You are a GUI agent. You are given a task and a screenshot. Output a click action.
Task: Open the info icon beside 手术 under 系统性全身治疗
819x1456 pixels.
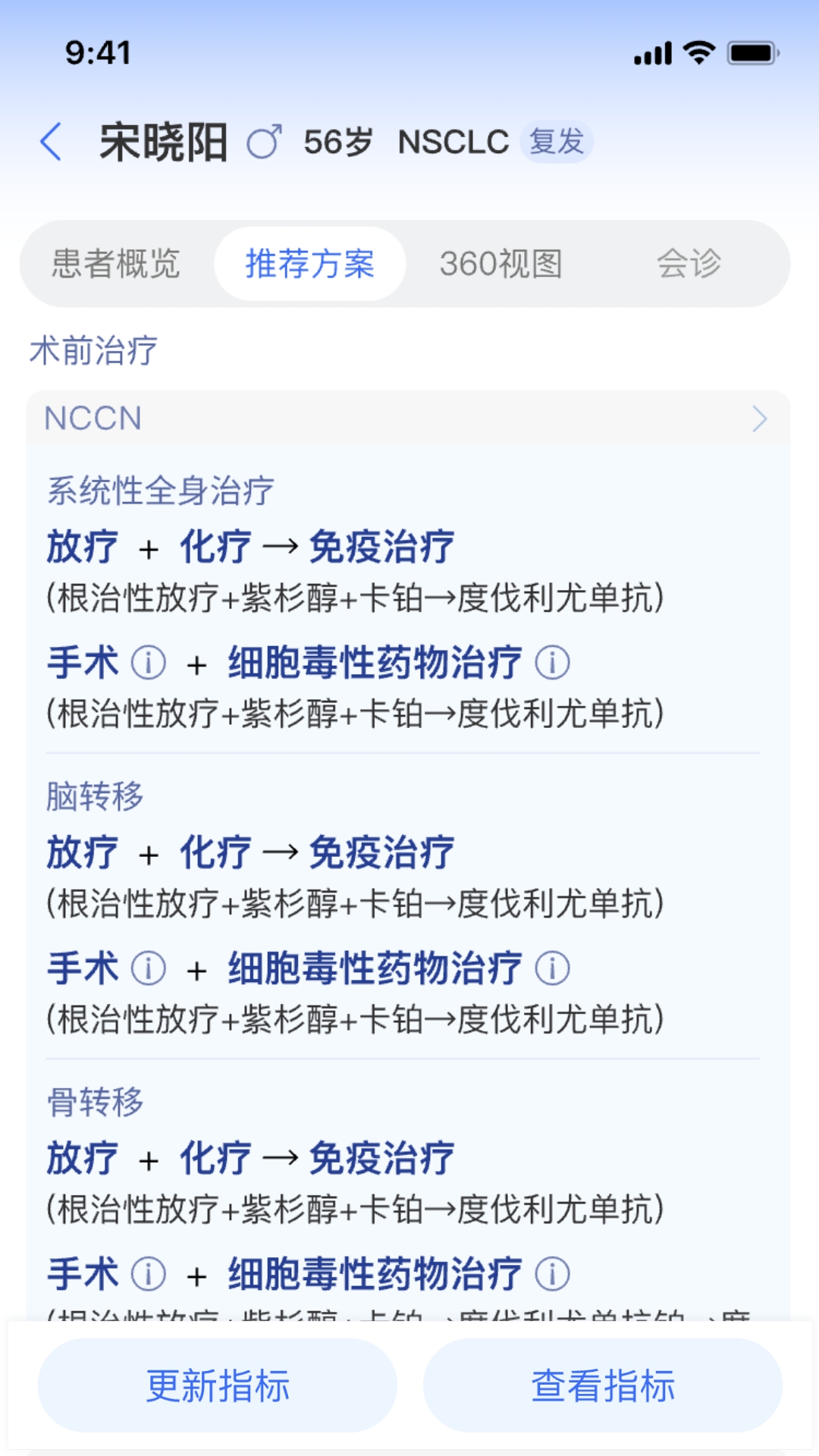click(149, 661)
